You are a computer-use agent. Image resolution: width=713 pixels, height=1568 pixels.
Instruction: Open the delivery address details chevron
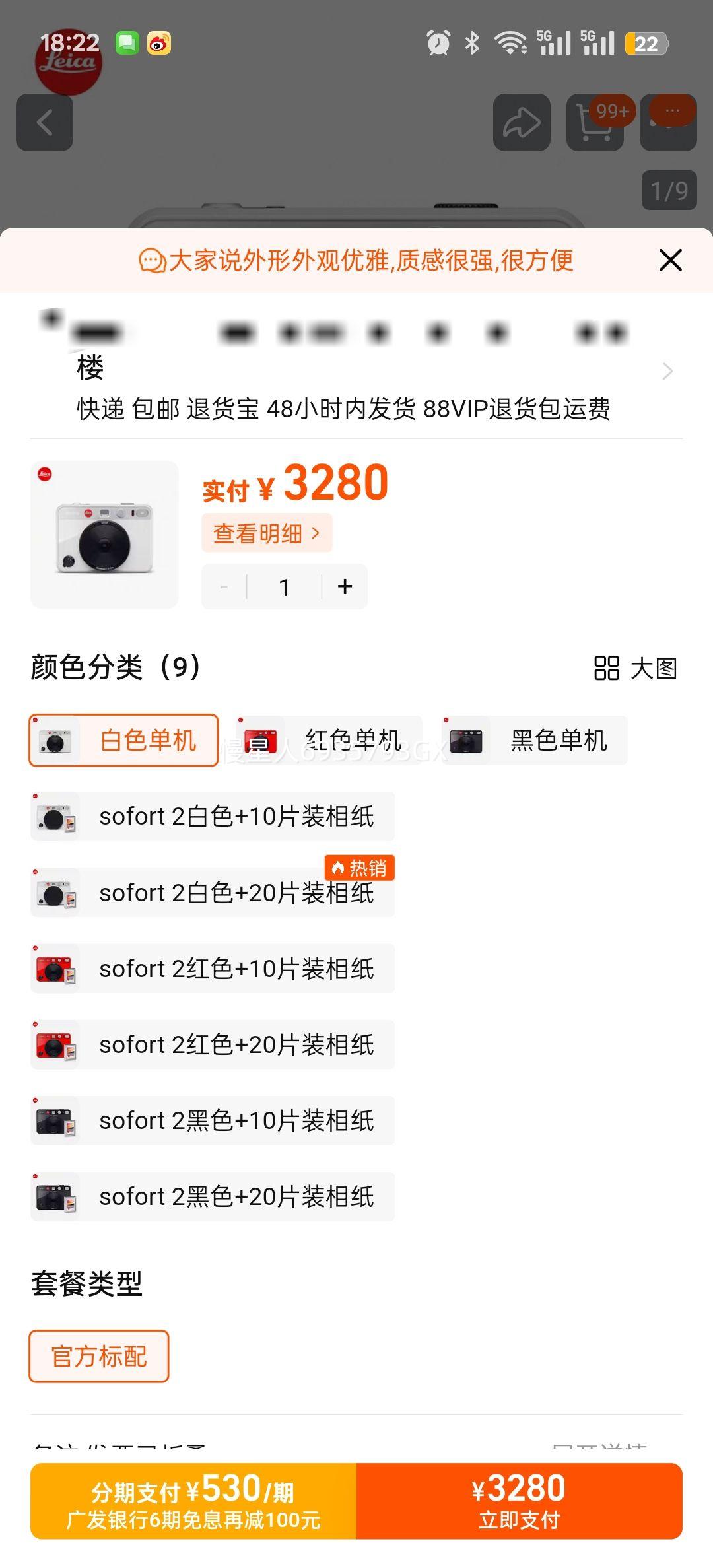click(667, 372)
